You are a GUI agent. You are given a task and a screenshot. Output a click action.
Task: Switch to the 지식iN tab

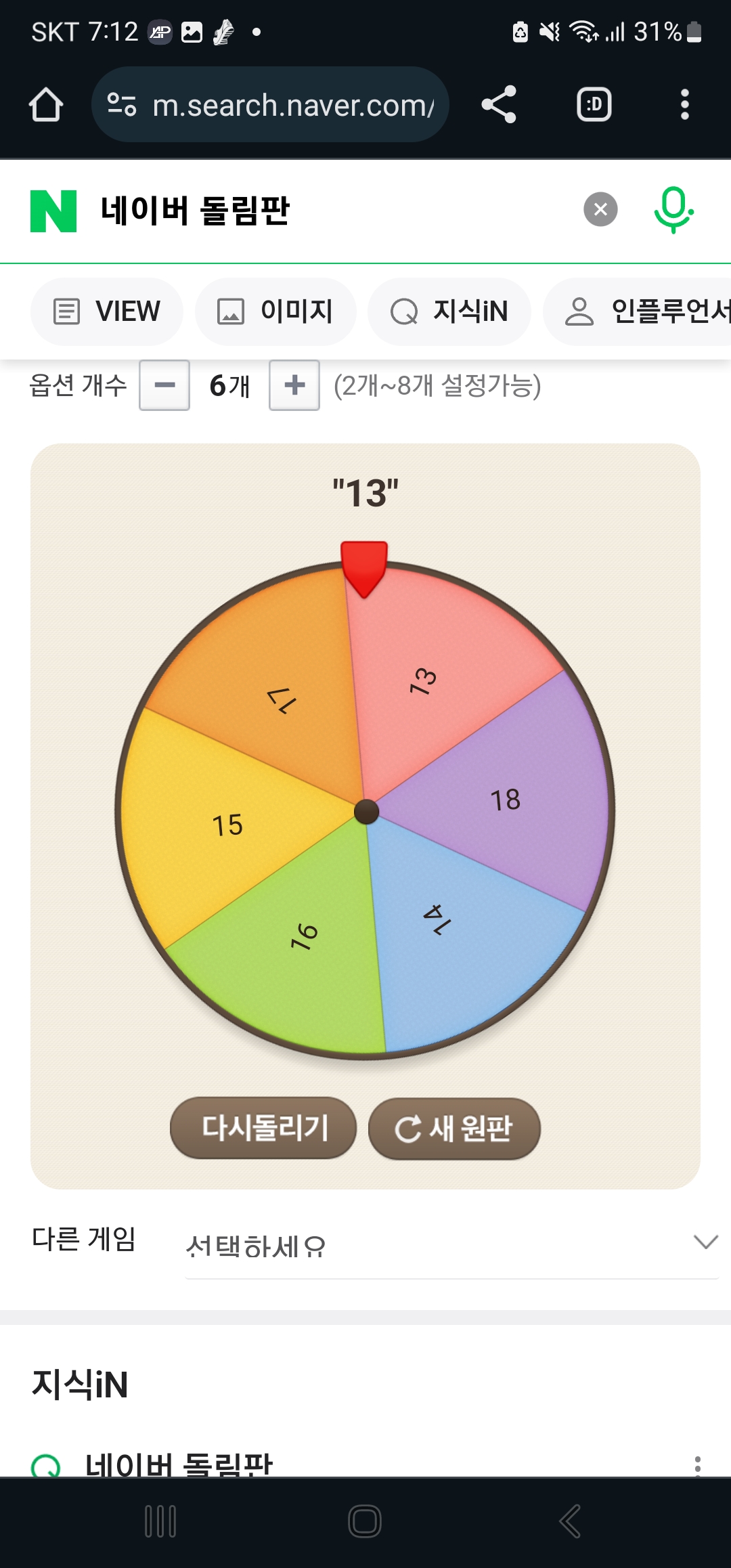pos(449,311)
